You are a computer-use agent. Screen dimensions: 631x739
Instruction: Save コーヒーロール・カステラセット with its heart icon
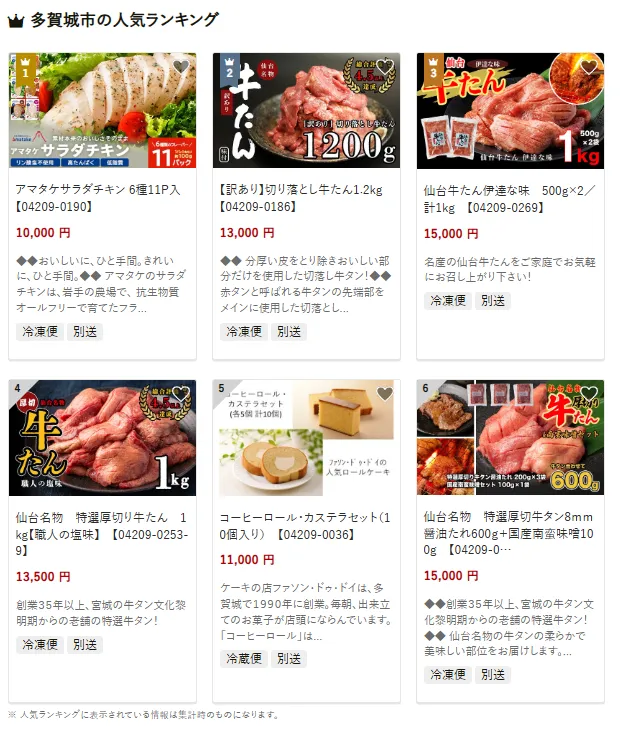coord(385,394)
